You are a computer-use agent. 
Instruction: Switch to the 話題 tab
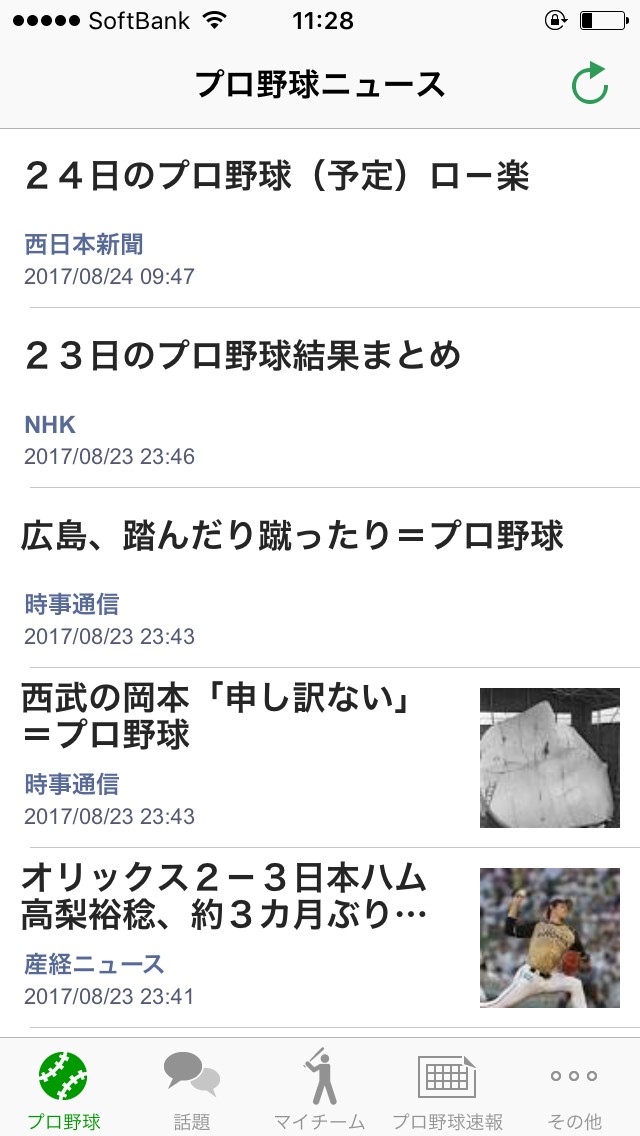pos(192,1089)
